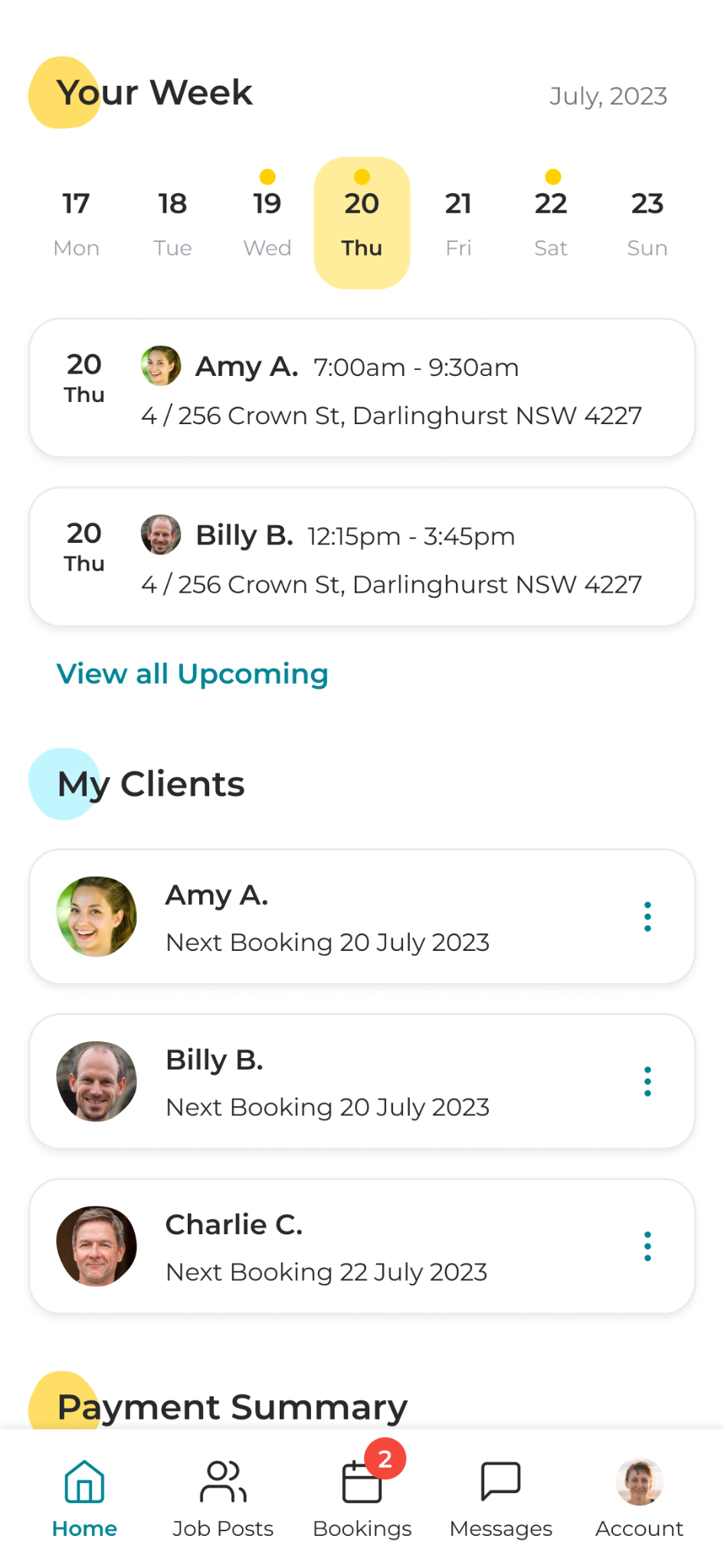Screen dimensions: 724x1568
Task: Select Friday 21 in the week calendar
Action: (x=458, y=223)
